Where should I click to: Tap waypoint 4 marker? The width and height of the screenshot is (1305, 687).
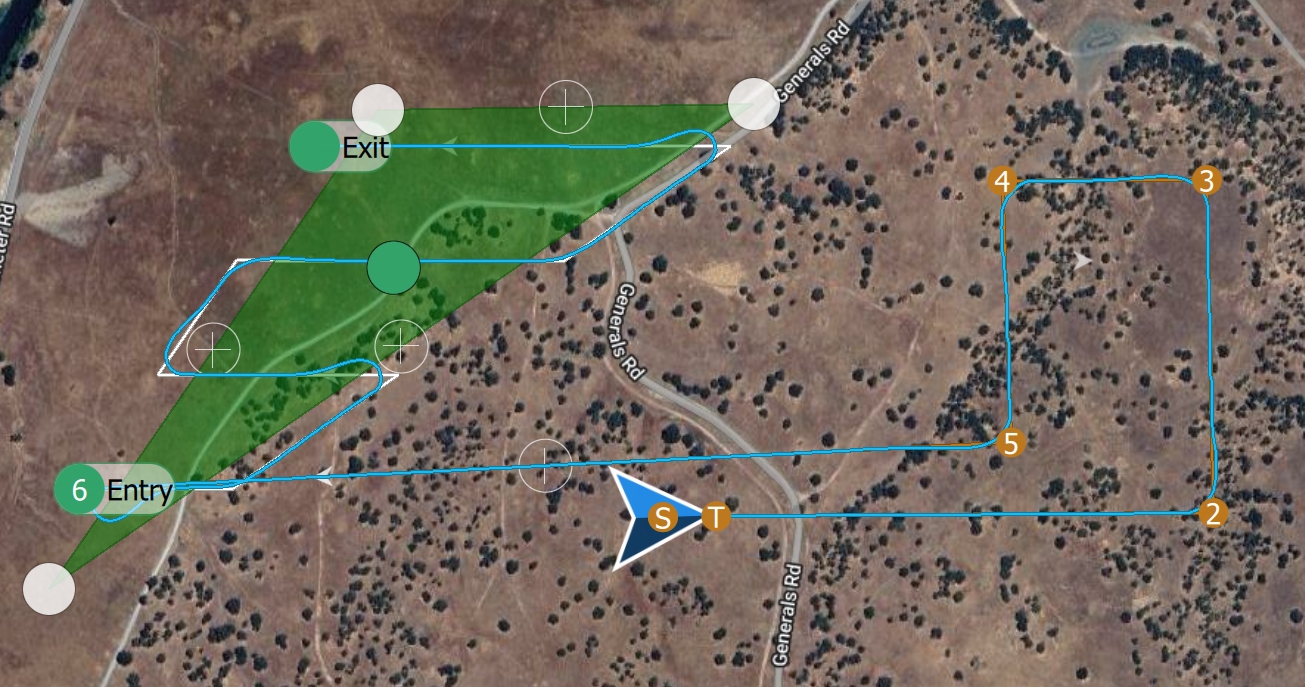click(x=1002, y=181)
